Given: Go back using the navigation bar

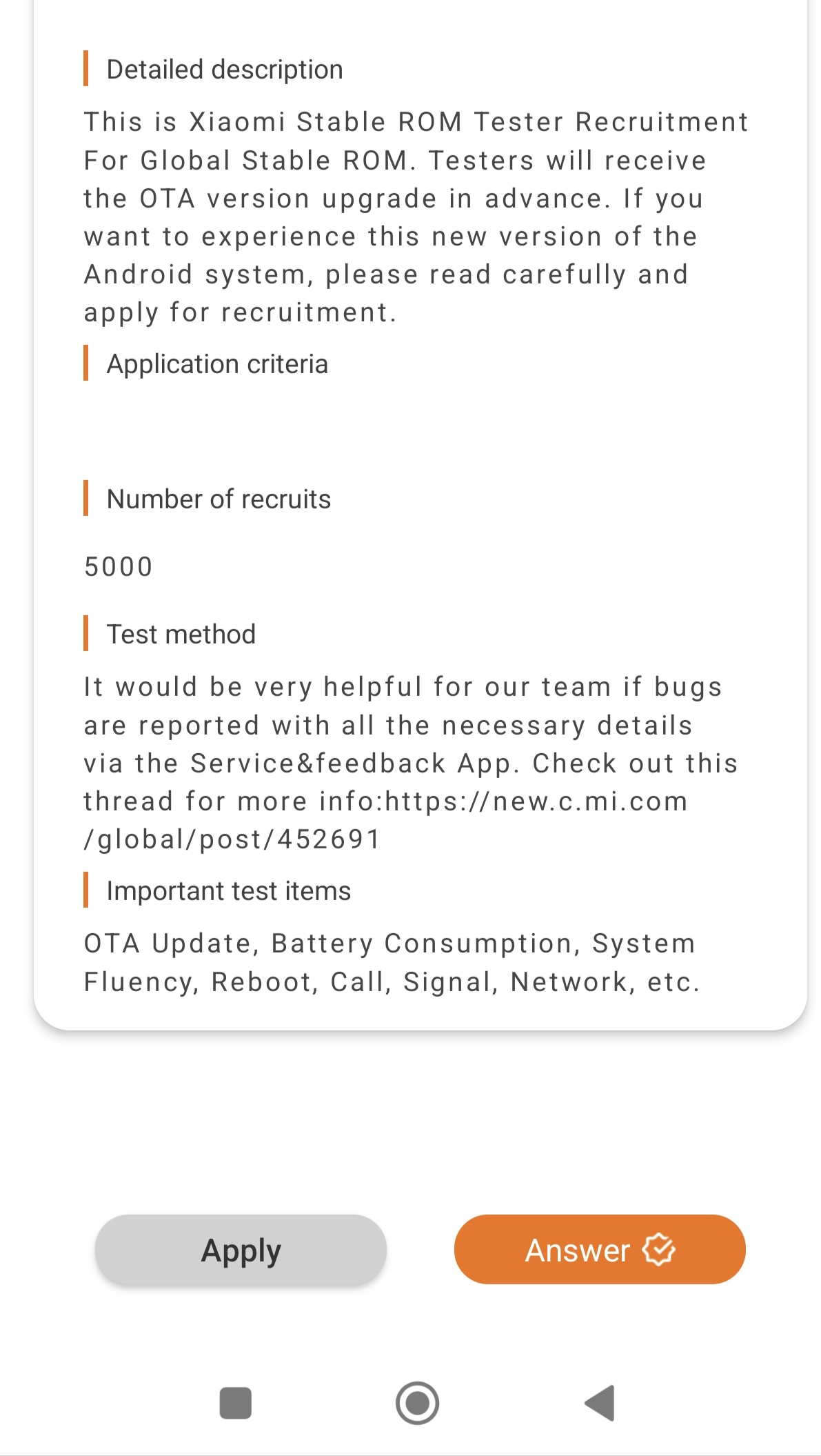Looking at the screenshot, I should tap(600, 1403).
